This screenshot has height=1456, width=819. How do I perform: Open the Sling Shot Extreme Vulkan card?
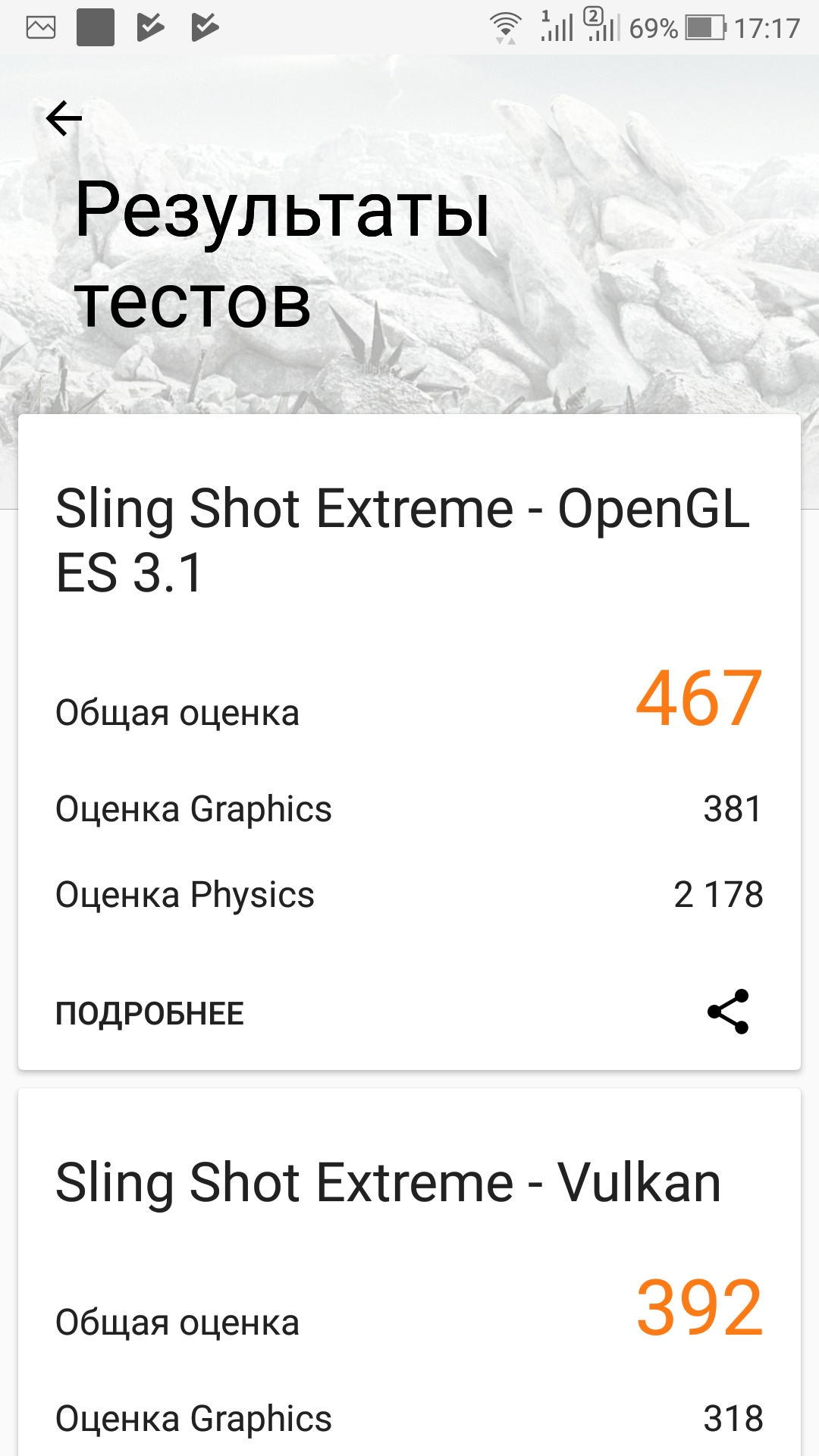(x=388, y=1183)
